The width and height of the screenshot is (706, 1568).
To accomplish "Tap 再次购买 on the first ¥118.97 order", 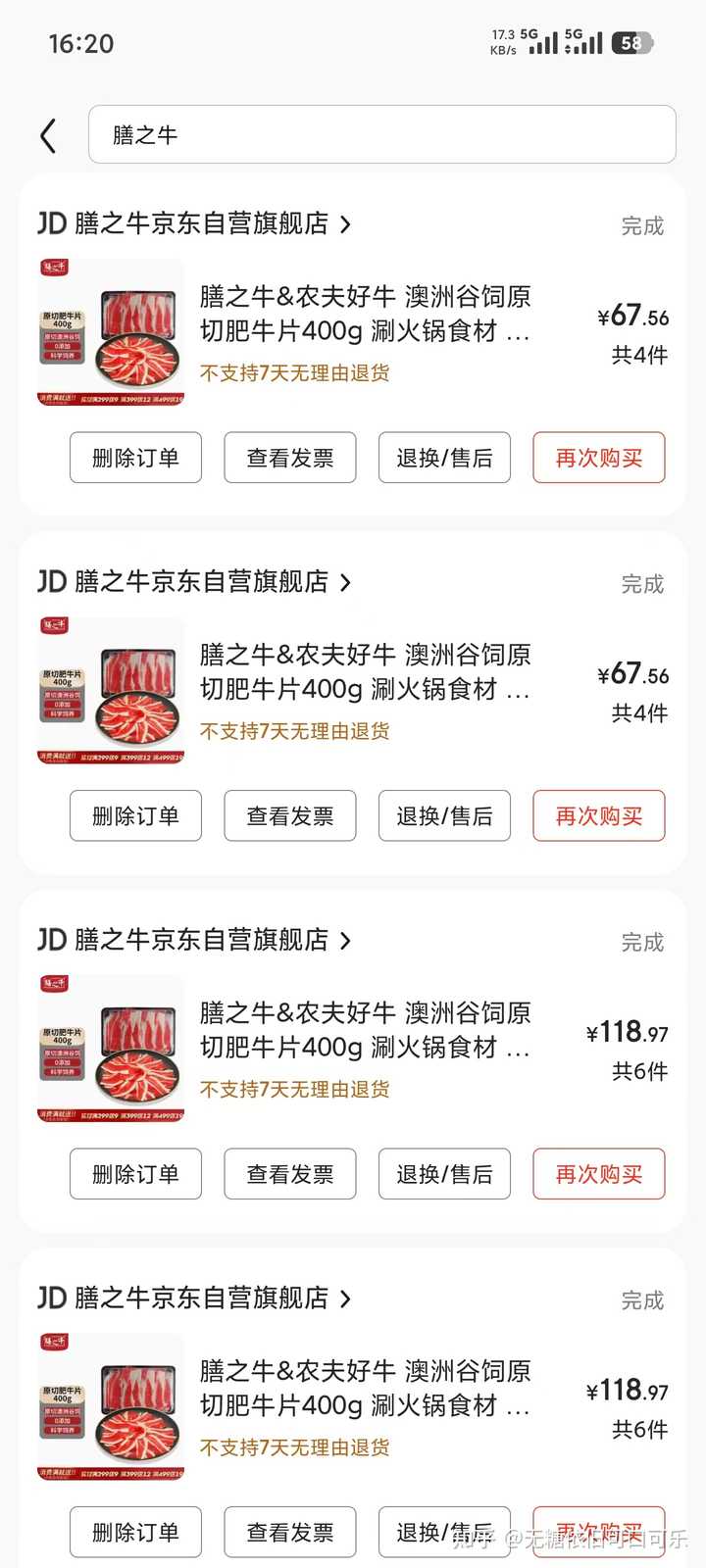I will point(598,1174).
